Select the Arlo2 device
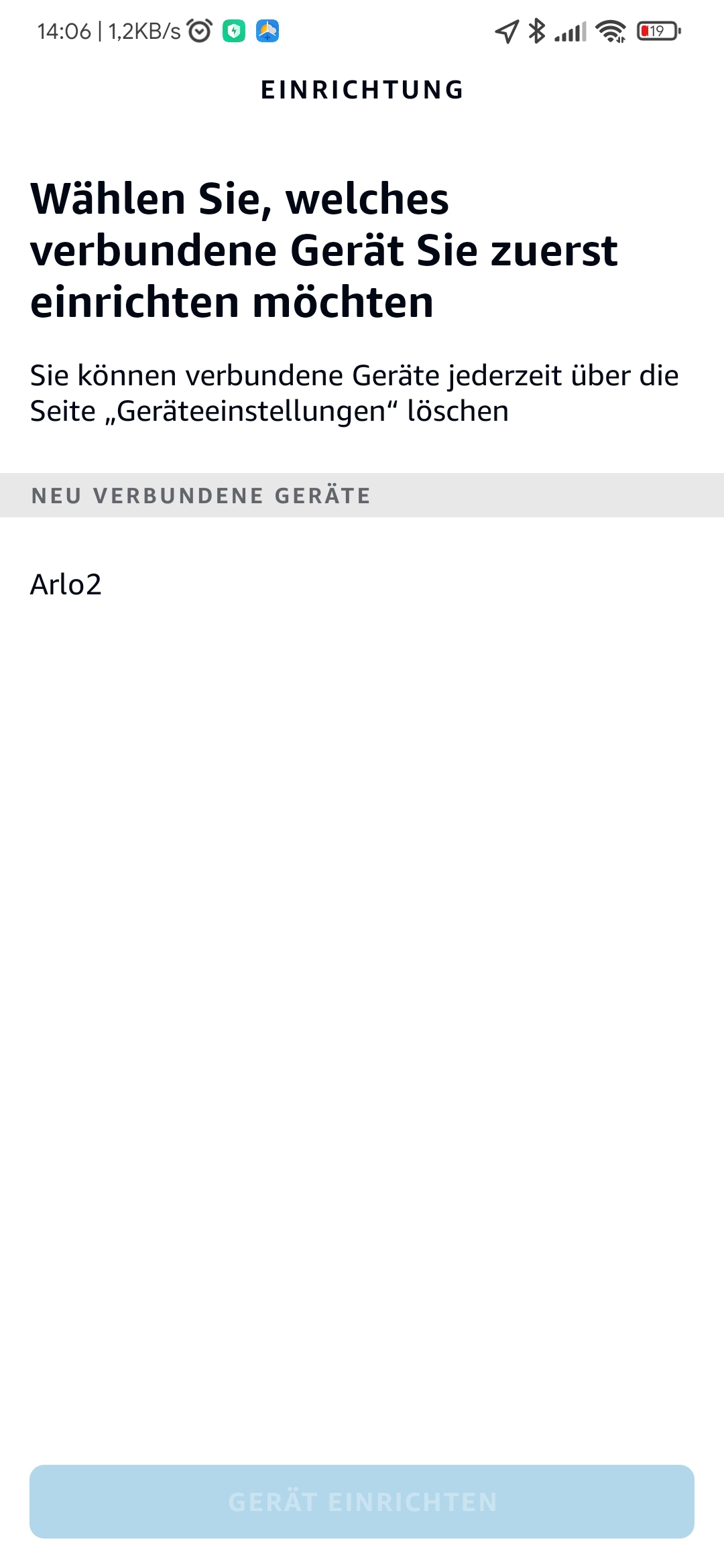 coord(362,584)
